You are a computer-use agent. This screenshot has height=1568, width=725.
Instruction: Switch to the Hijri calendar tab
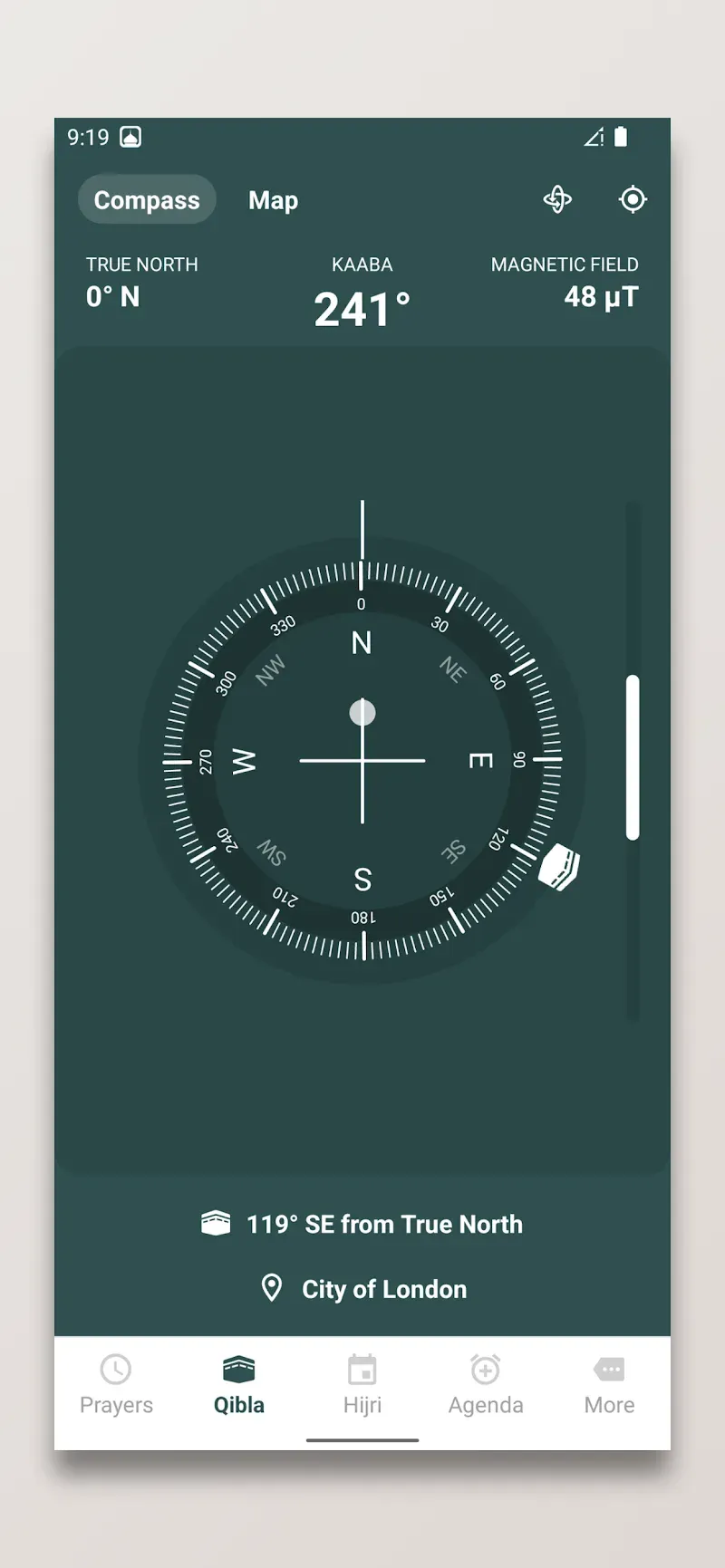362,1385
